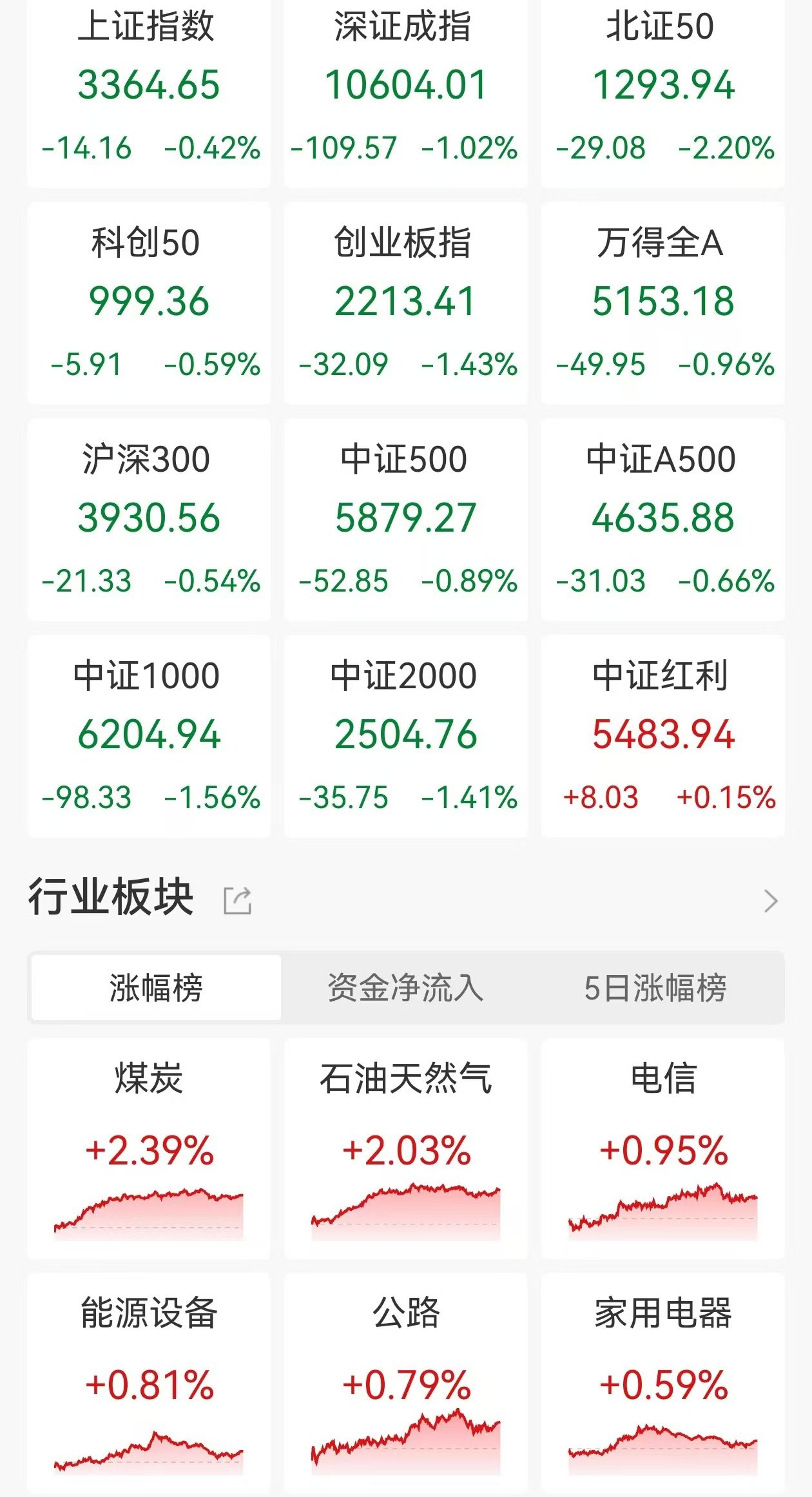Open the 万得全A index card
This screenshot has height=1497, width=812.
[x=662, y=303]
